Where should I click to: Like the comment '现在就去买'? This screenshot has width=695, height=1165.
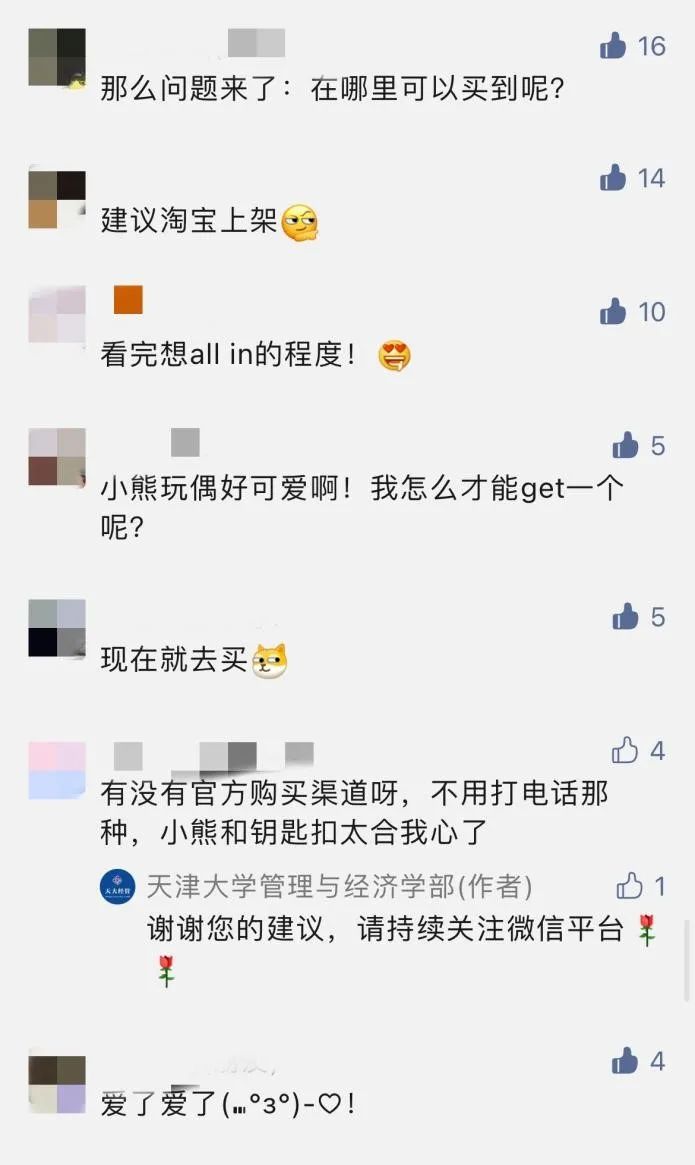tap(625, 617)
